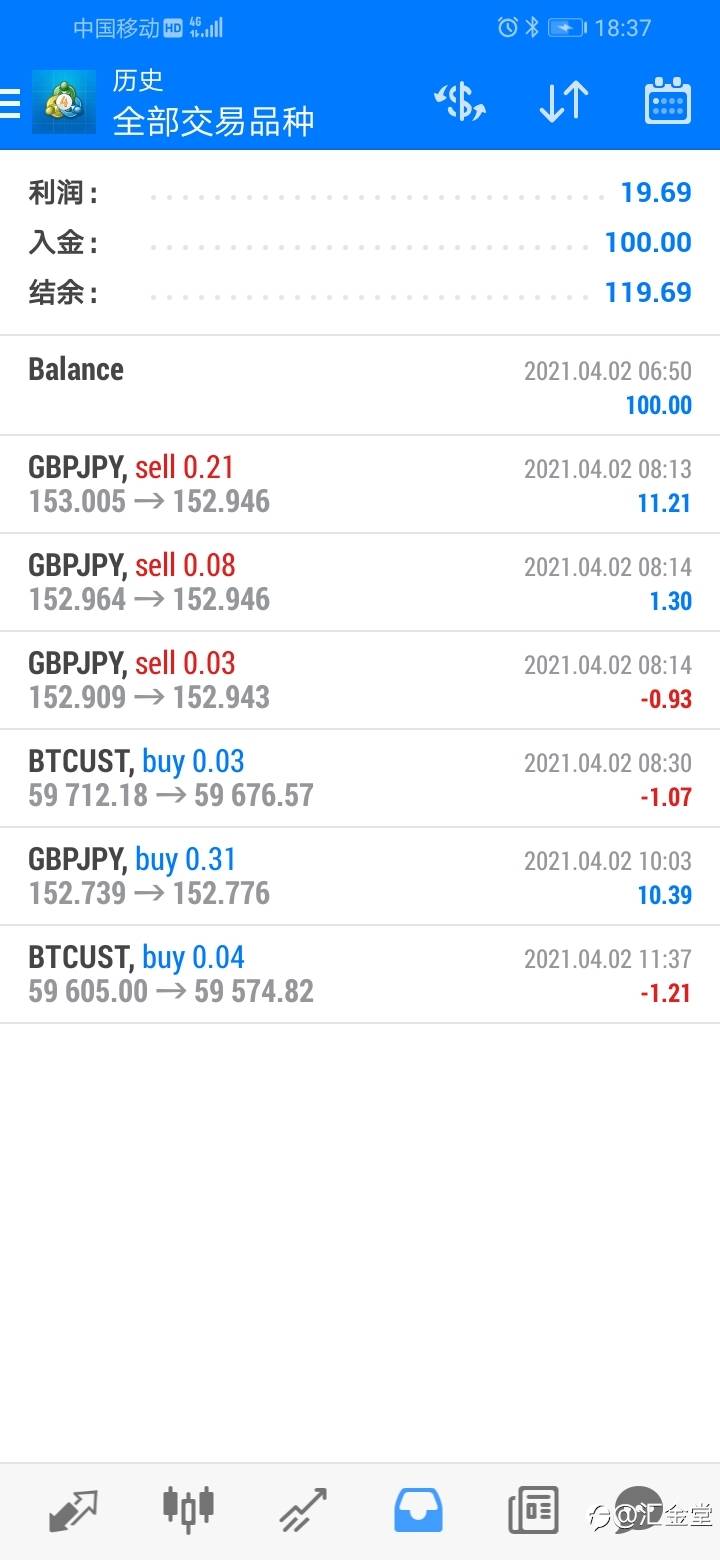Expand the BTCUST buy 0.03 trade
Screen dimensions: 720x1560
360,778
